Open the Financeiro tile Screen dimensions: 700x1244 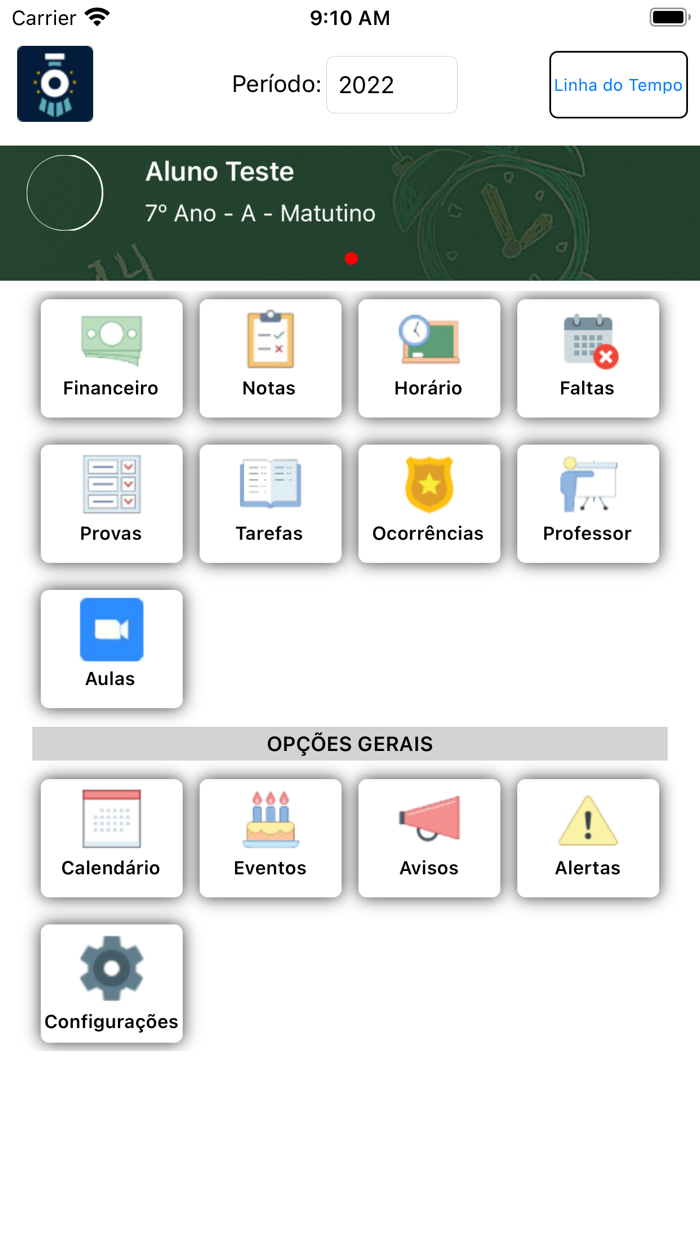coord(111,358)
